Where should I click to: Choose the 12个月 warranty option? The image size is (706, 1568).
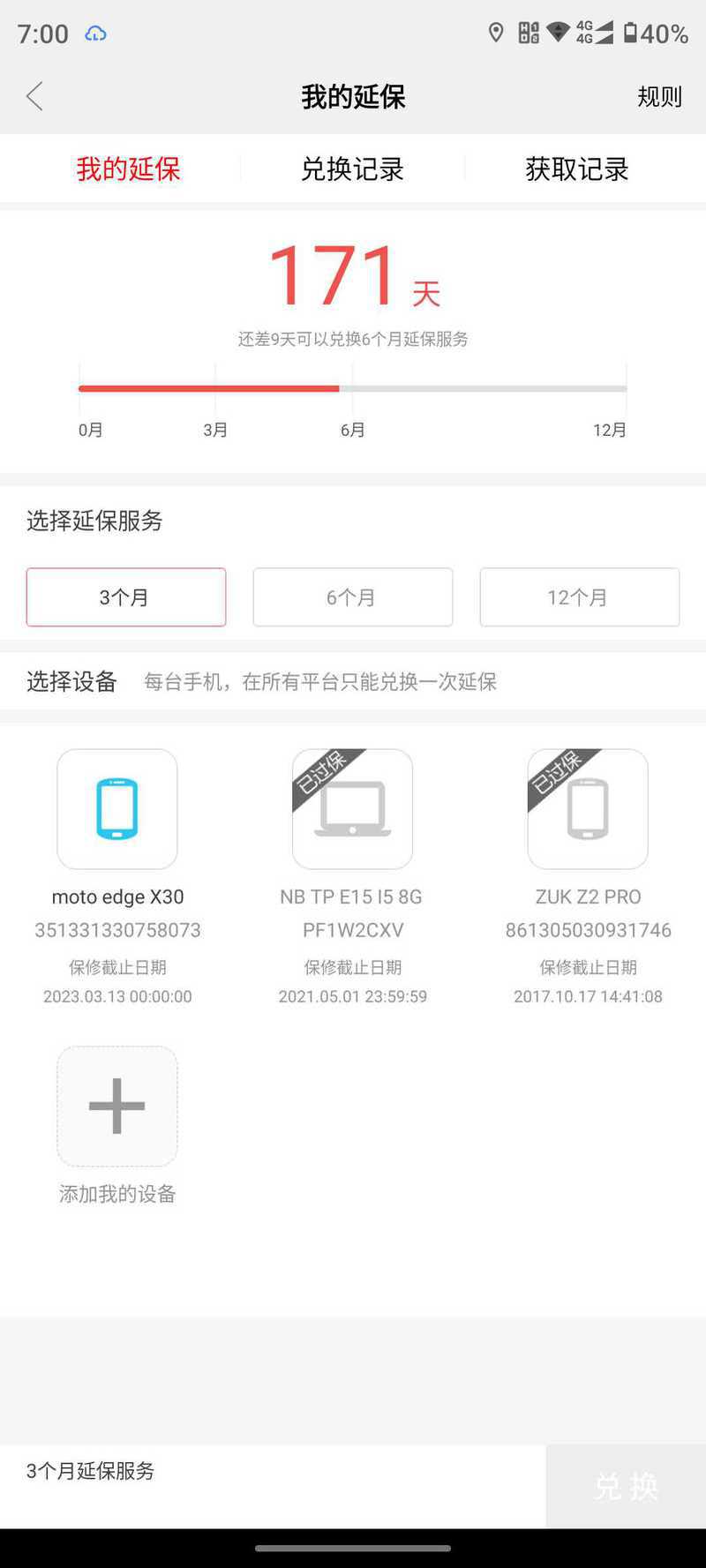[x=580, y=597]
